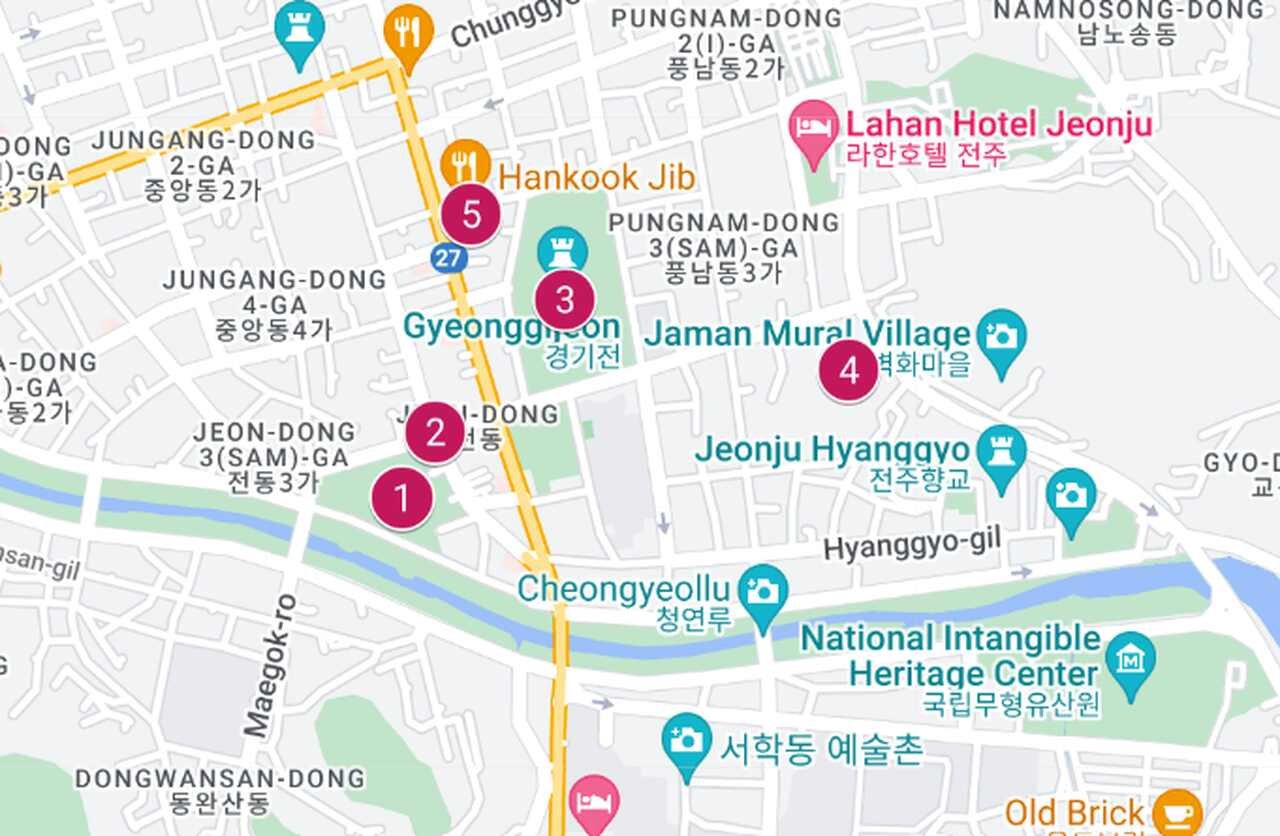This screenshot has height=836, width=1280.
Task: Select numbered map marker 1
Action: point(402,498)
